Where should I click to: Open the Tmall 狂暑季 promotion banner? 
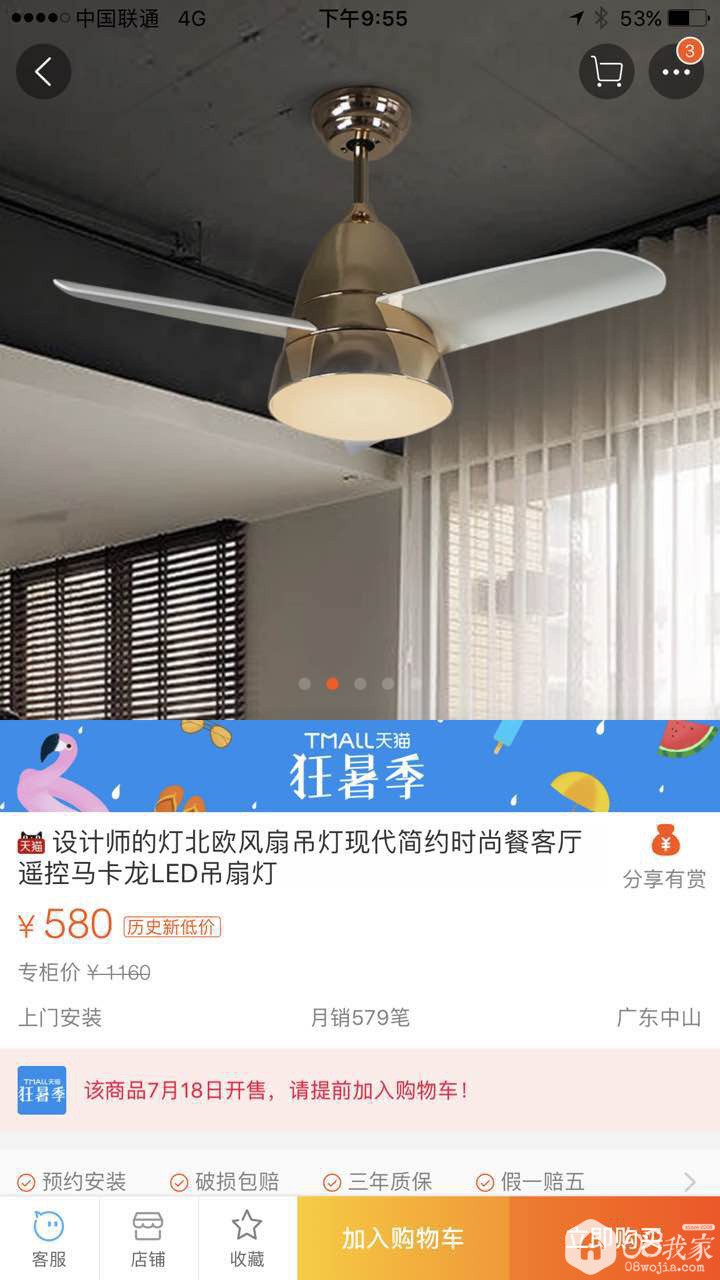point(360,765)
